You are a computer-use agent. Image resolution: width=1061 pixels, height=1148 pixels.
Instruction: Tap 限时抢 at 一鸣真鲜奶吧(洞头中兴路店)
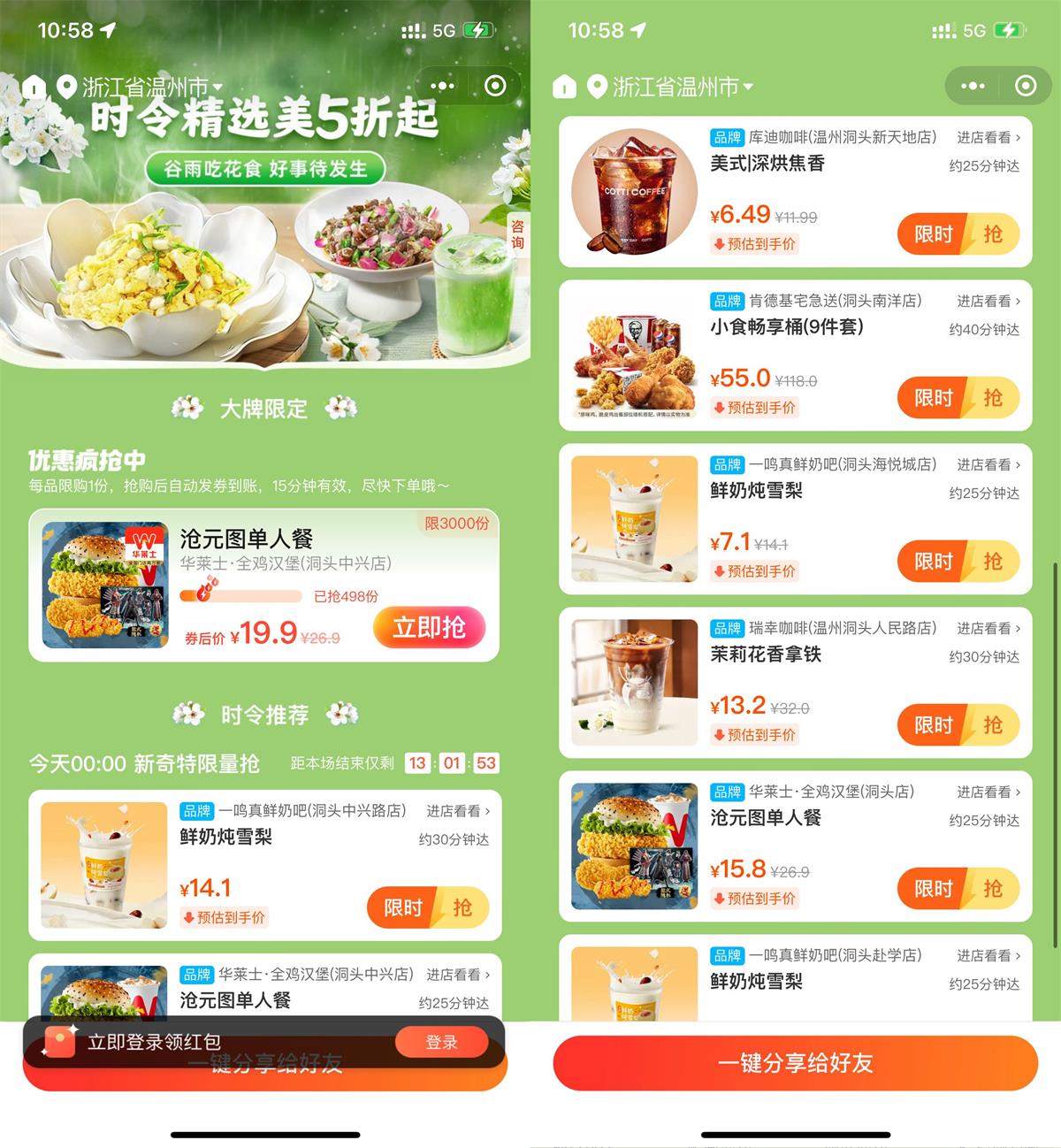tap(428, 907)
